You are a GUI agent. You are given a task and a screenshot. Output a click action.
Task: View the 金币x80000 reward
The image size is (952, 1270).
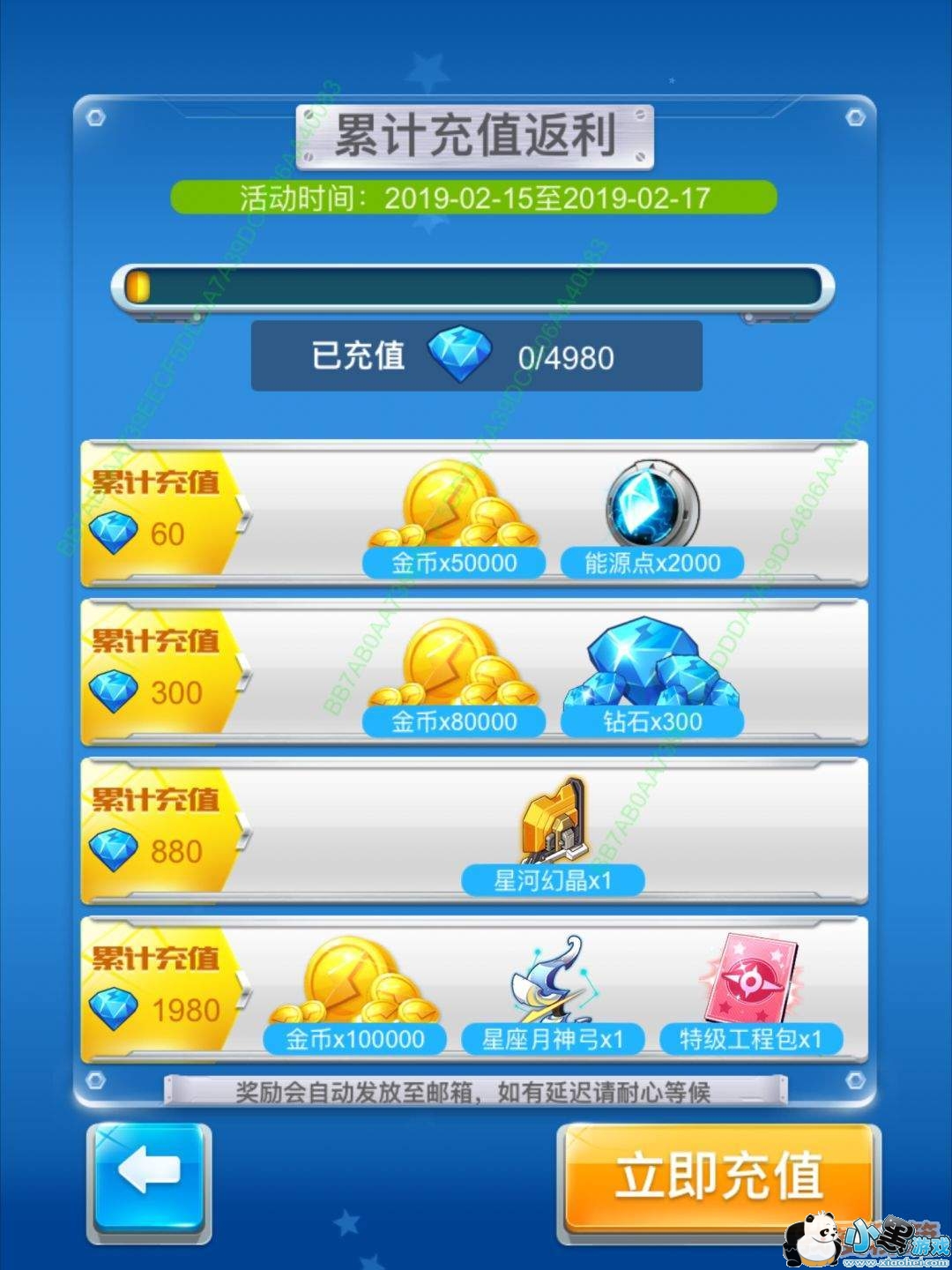(x=453, y=677)
